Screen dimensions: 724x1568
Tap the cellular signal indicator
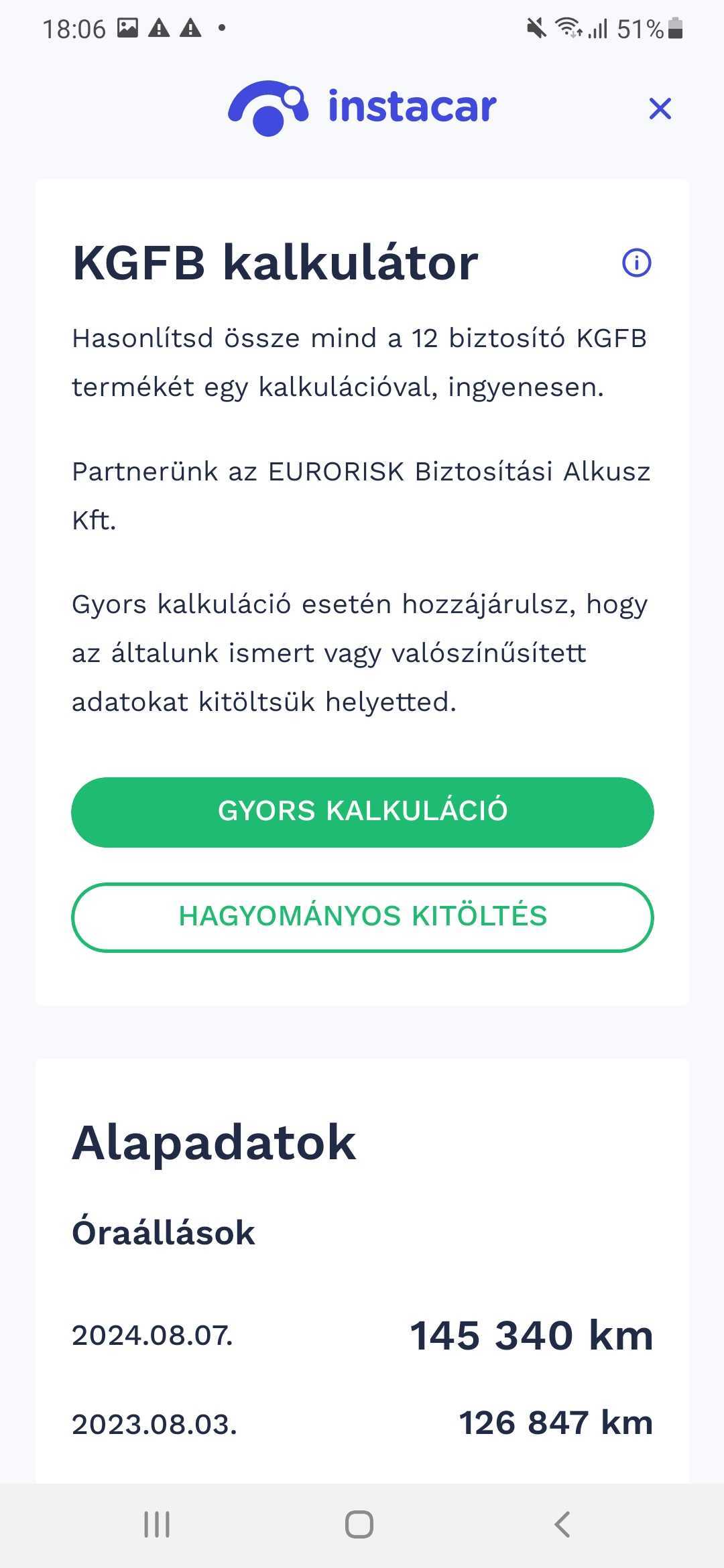point(598,28)
